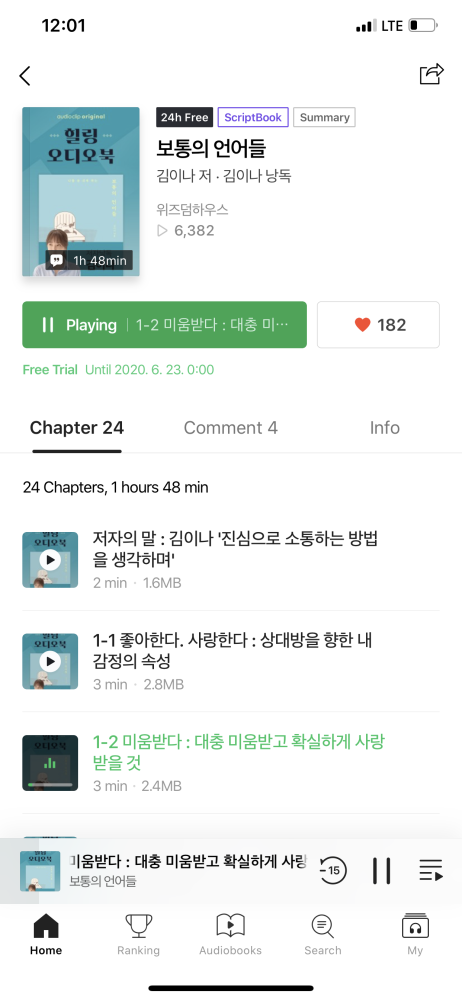Select the Chapter 24 tab
The image size is (462, 1000).
pos(77,427)
